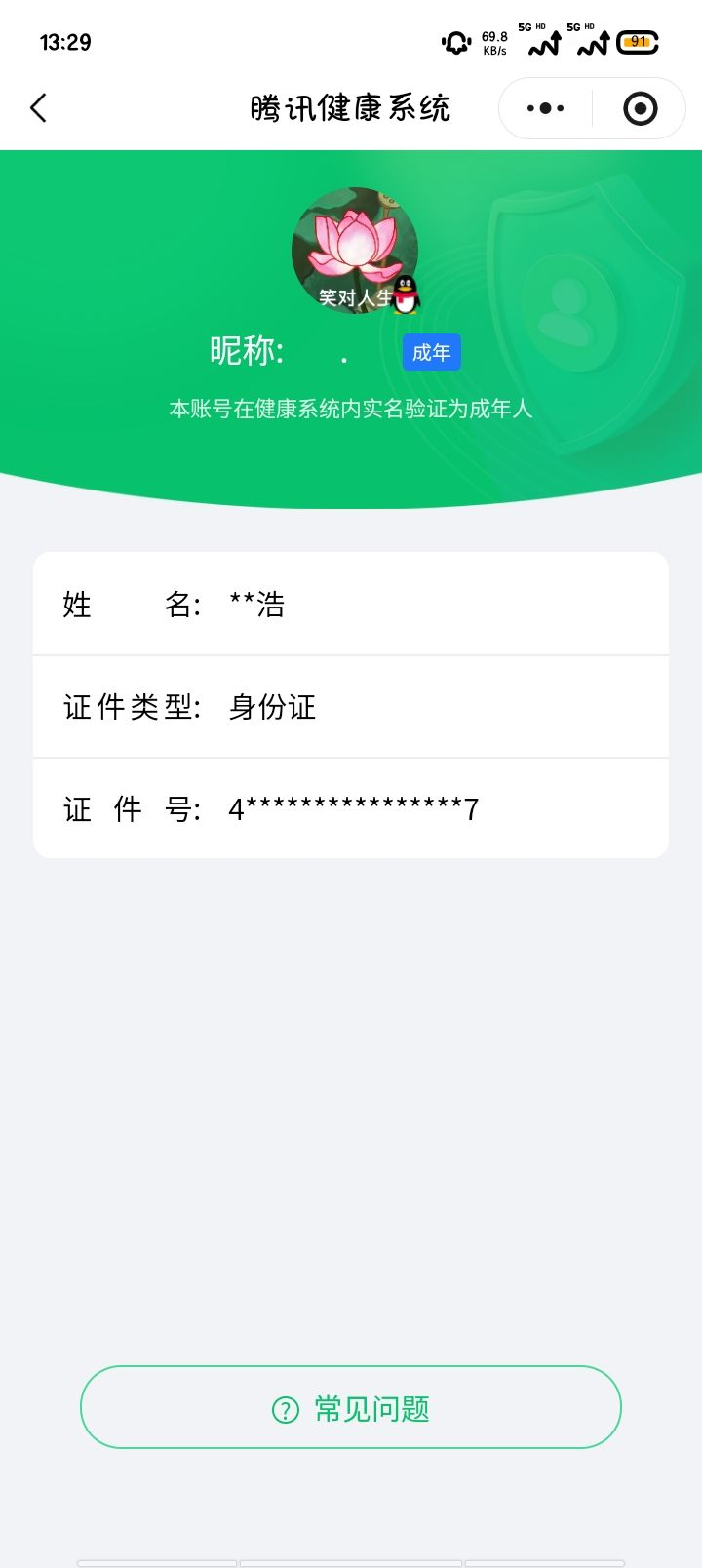This screenshot has height=1568, width=702.
Task: Tap the network speed 69.8 KB/s display
Action: (493, 41)
